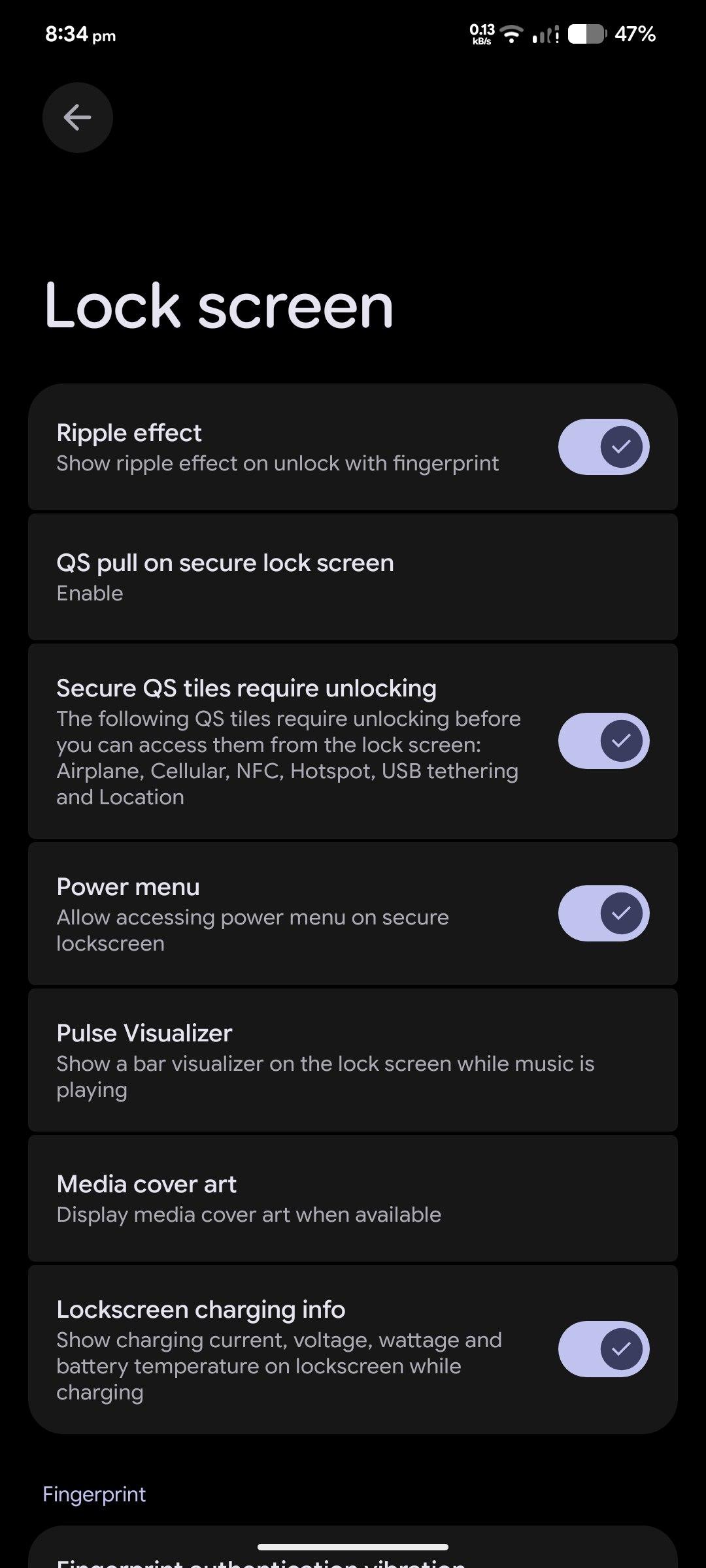Image resolution: width=706 pixels, height=1568 pixels.
Task: Open Pulse Visualizer settings
Action: (x=353, y=1060)
